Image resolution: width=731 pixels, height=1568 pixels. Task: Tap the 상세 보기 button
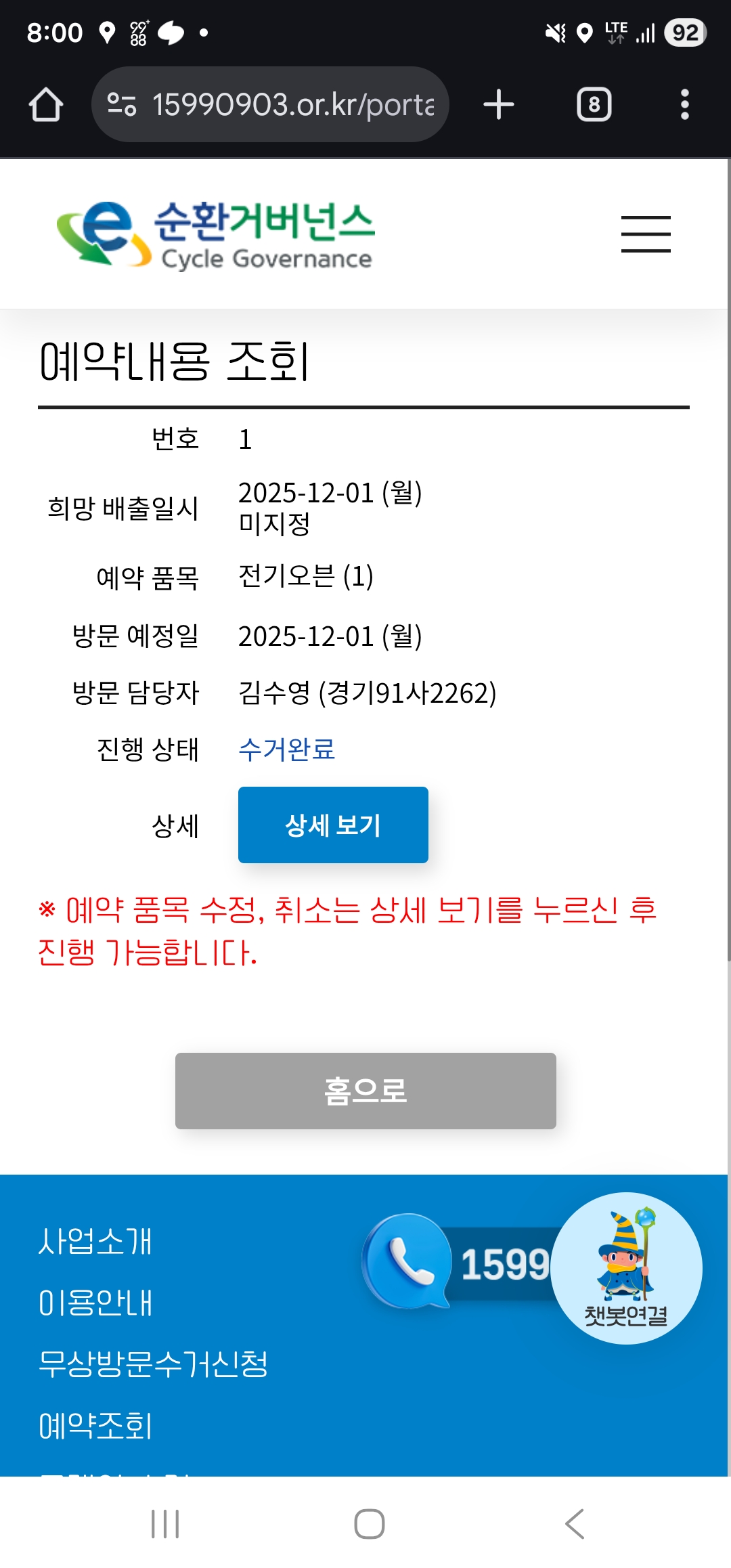pyautogui.click(x=333, y=825)
